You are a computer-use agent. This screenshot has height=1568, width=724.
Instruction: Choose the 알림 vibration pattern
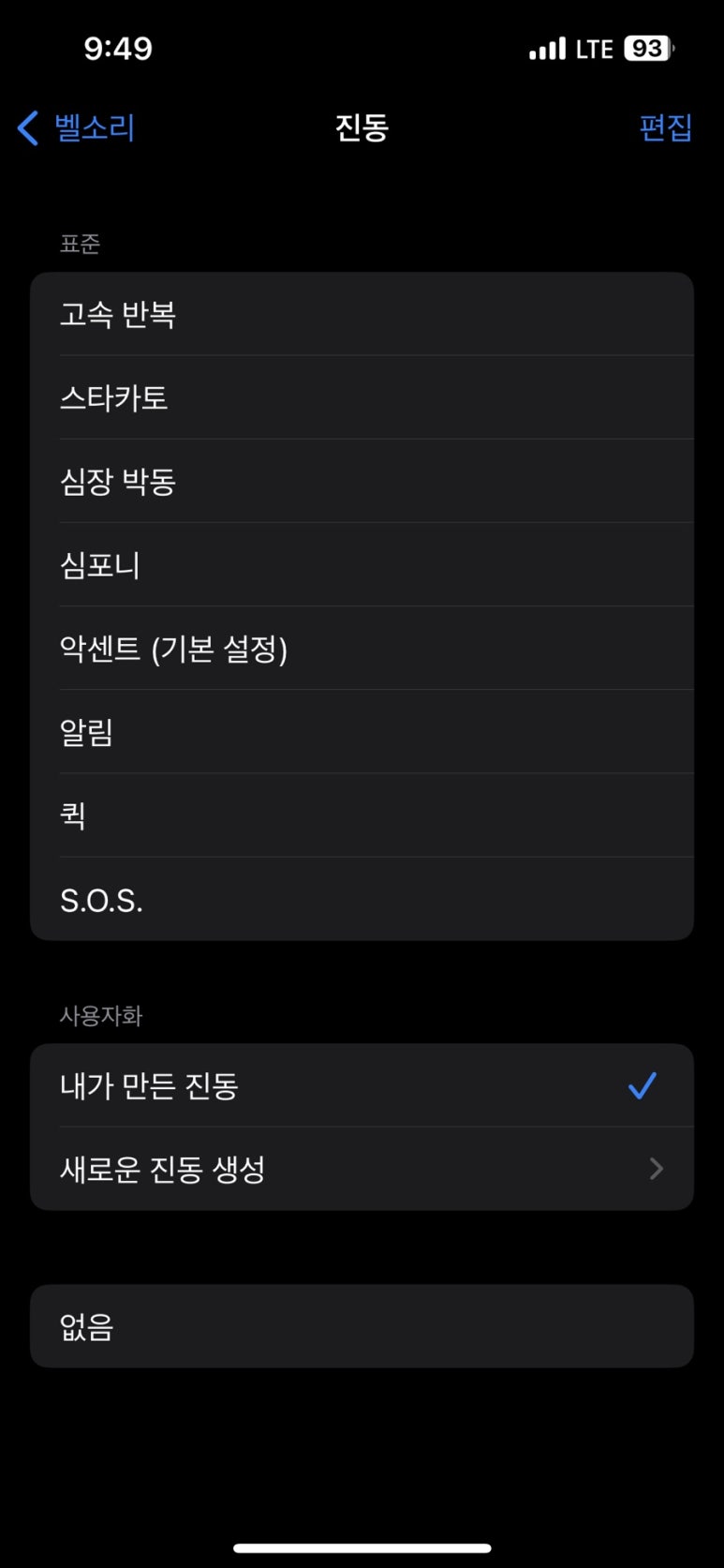pos(362,731)
